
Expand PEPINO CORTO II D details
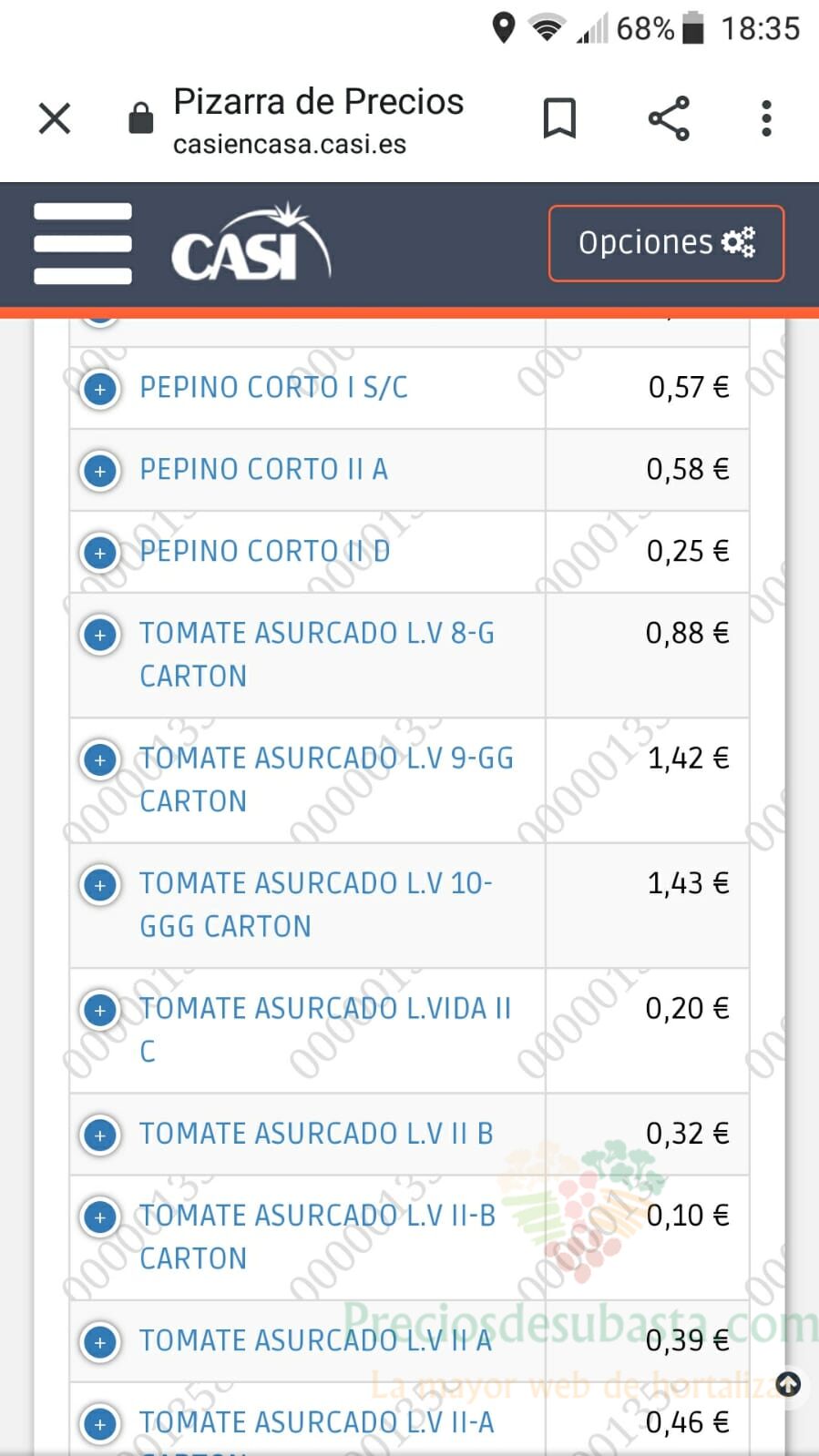[100, 553]
